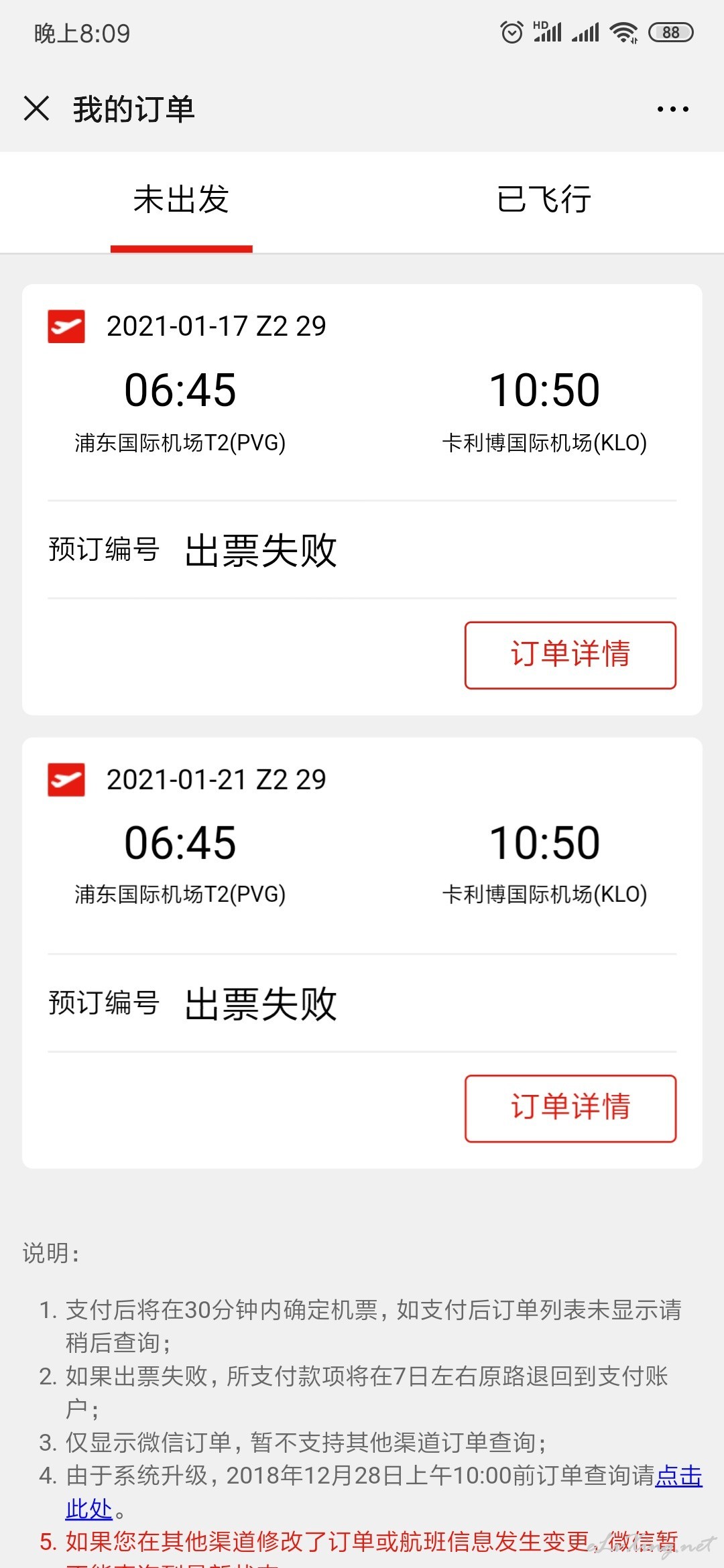
Task: Open the three-dot overflow menu
Action: click(672, 109)
